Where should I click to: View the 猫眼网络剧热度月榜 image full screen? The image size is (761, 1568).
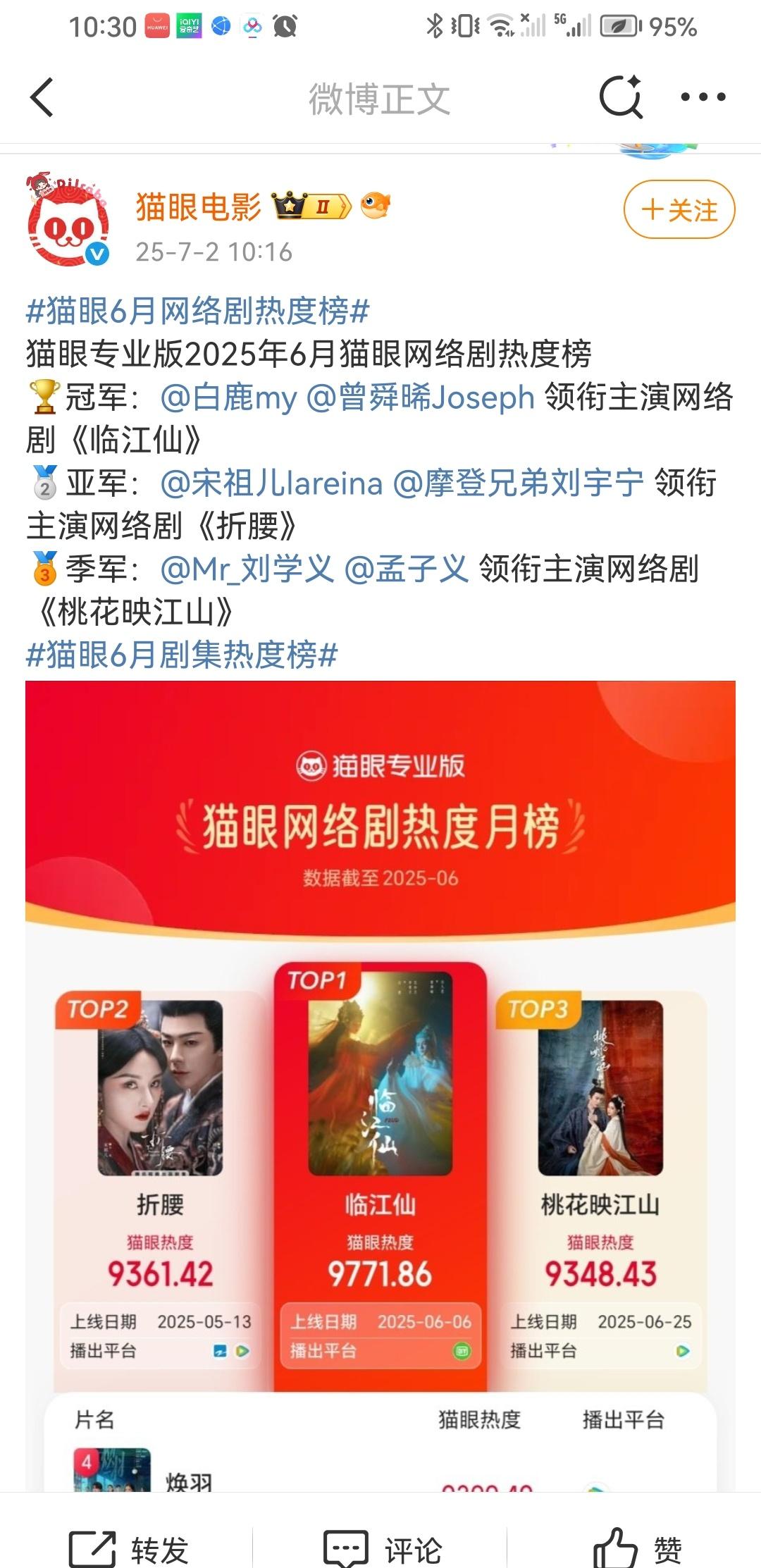[380, 1085]
